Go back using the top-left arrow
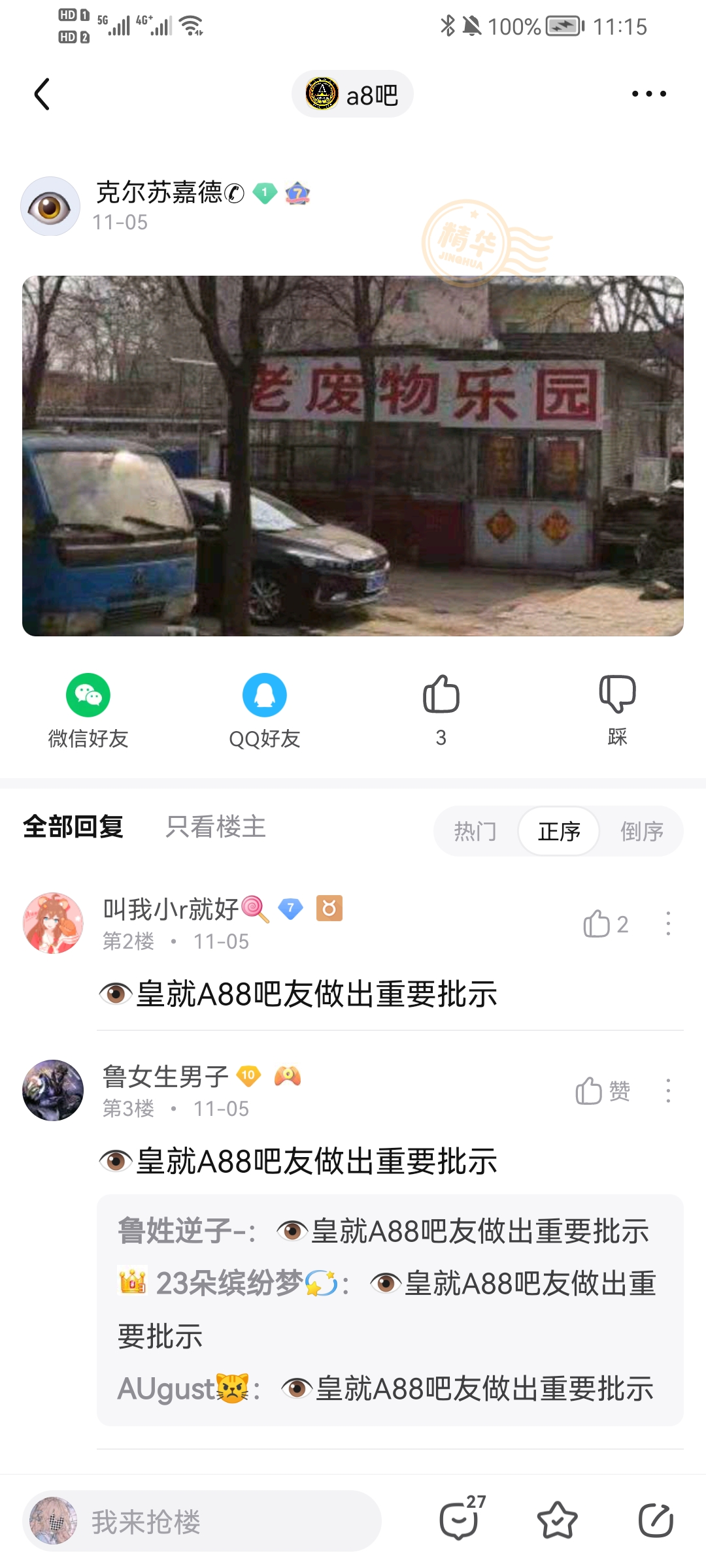The height and width of the screenshot is (1568, 706). coord(42,95)
